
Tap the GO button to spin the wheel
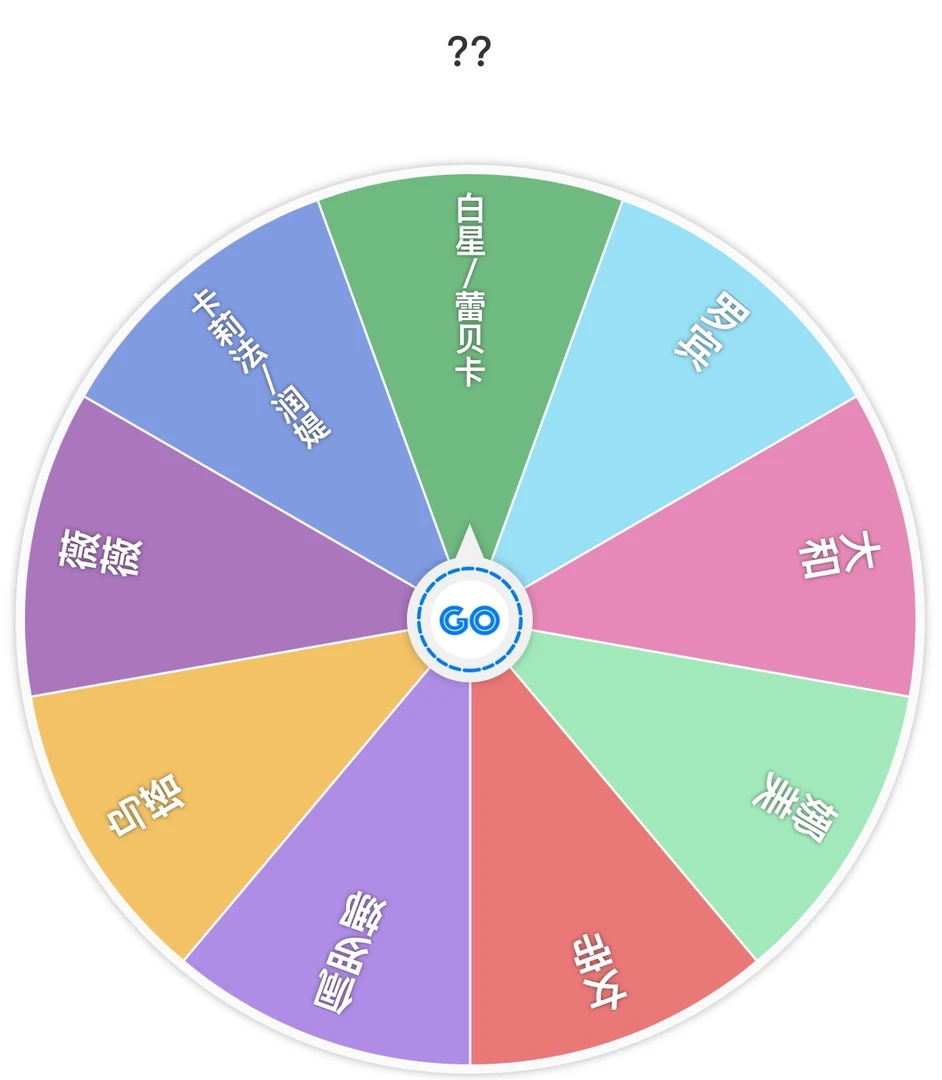coord(469,620)
